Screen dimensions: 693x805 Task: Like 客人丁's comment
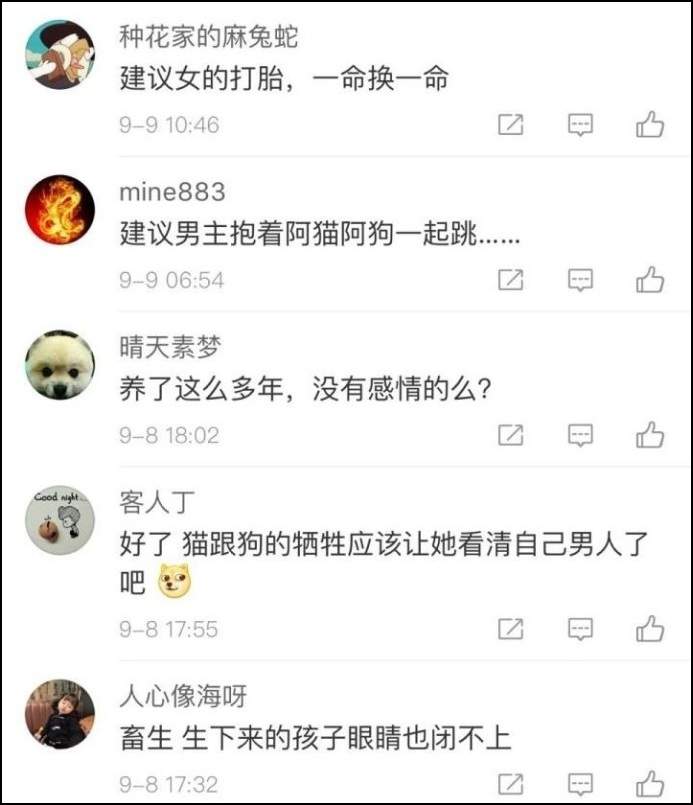(650, 629)
